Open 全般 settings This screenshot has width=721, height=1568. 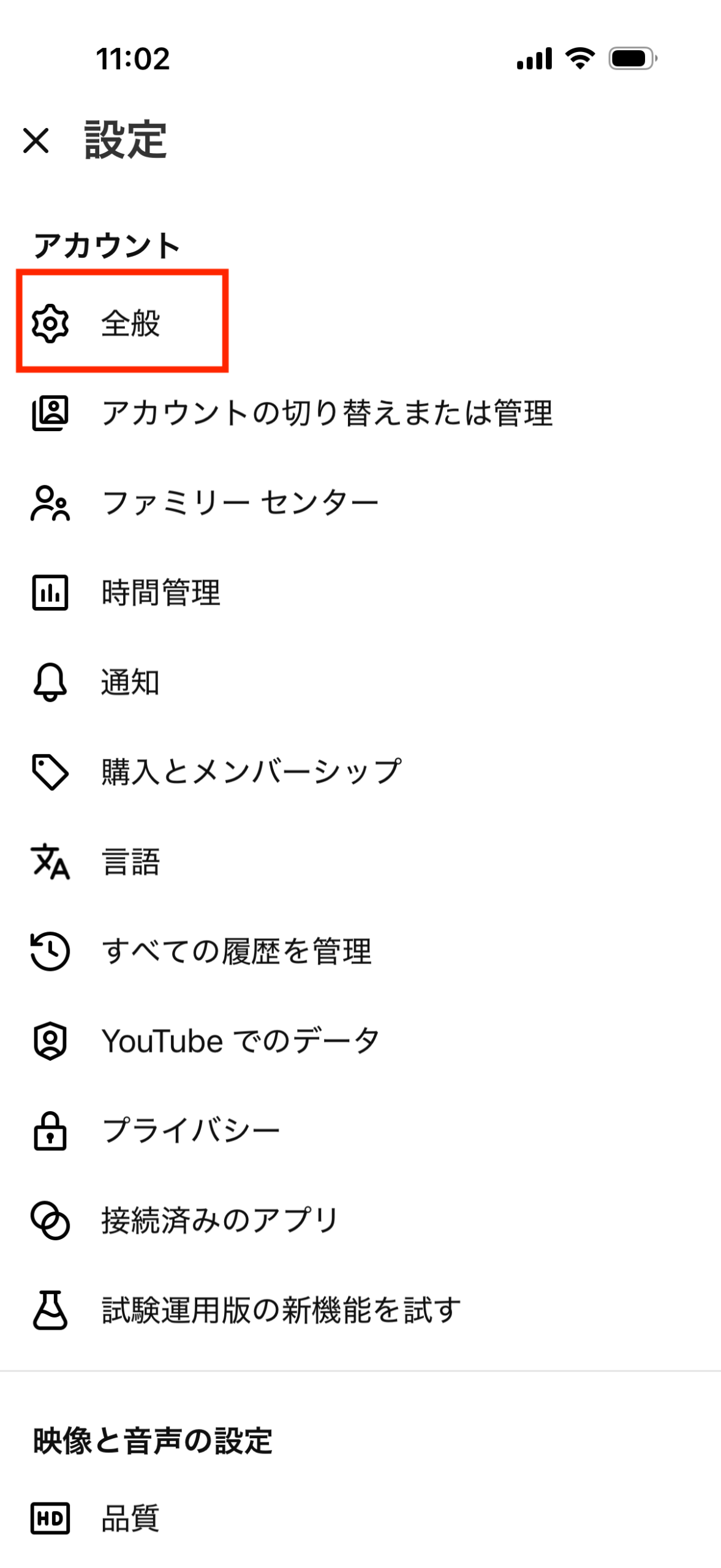[x=130, y=323]
